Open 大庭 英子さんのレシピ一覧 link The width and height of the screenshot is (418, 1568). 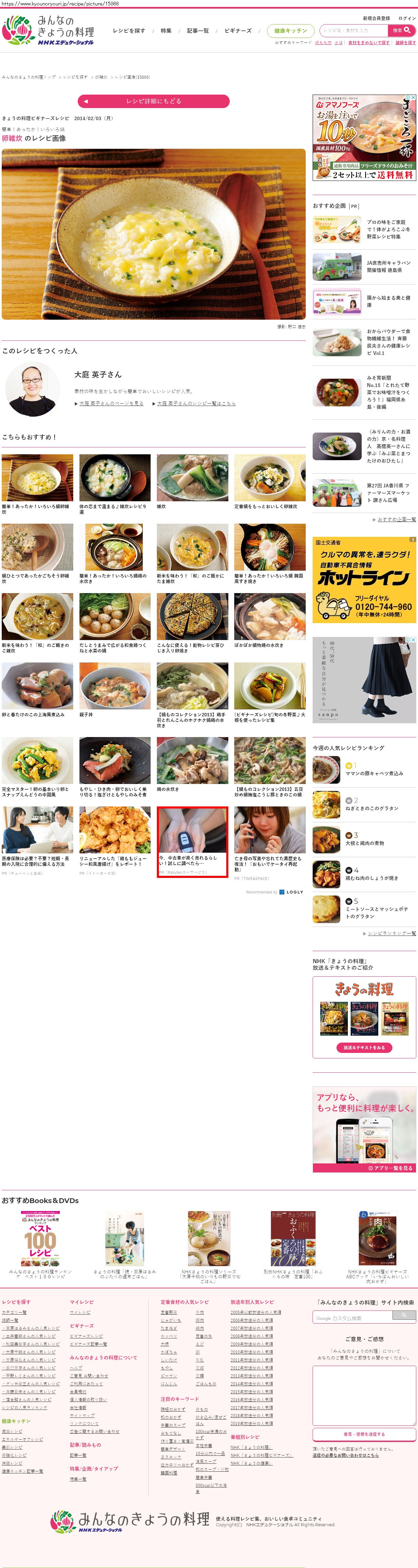(196, 403)
